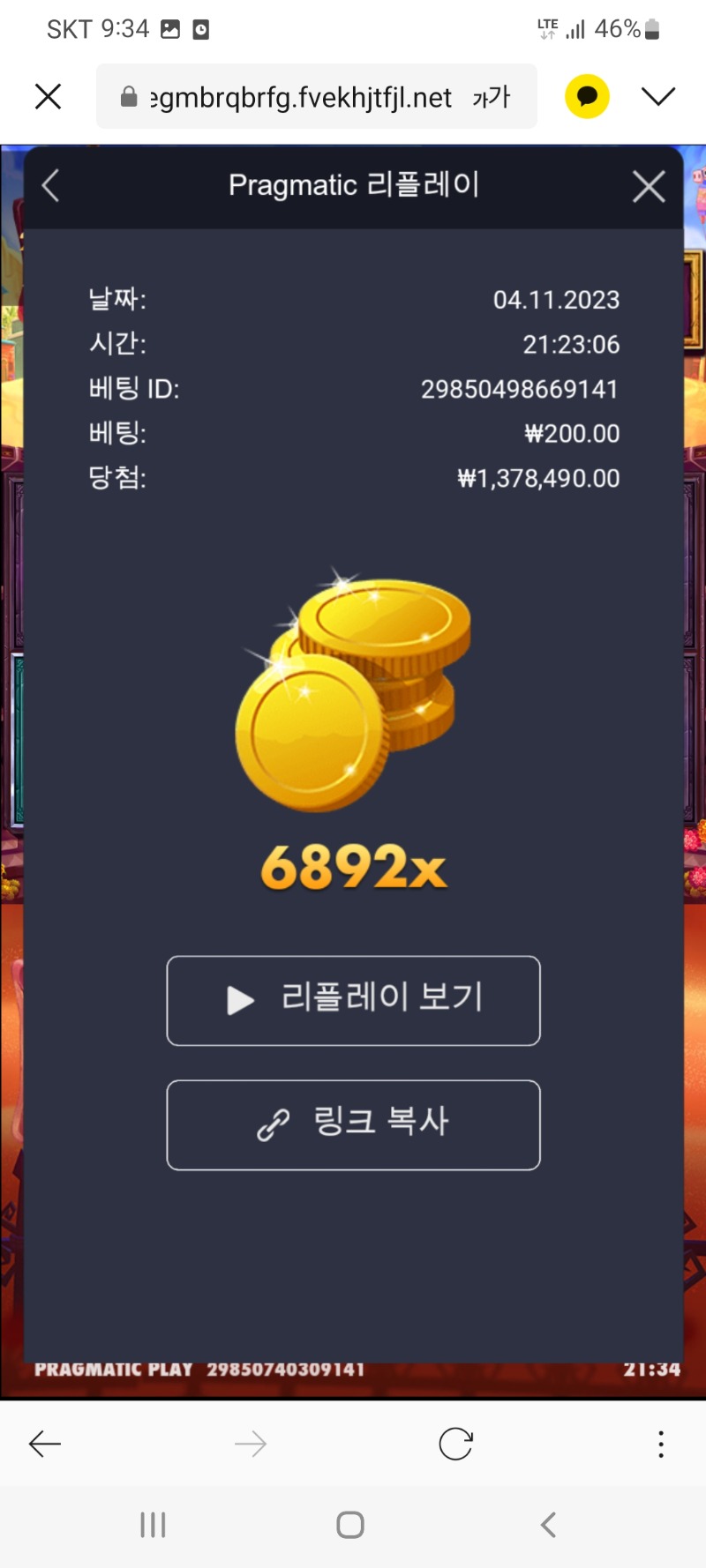Adjust text size with the 가가 button
706x1568 pixels.
(x=491, y=97)
